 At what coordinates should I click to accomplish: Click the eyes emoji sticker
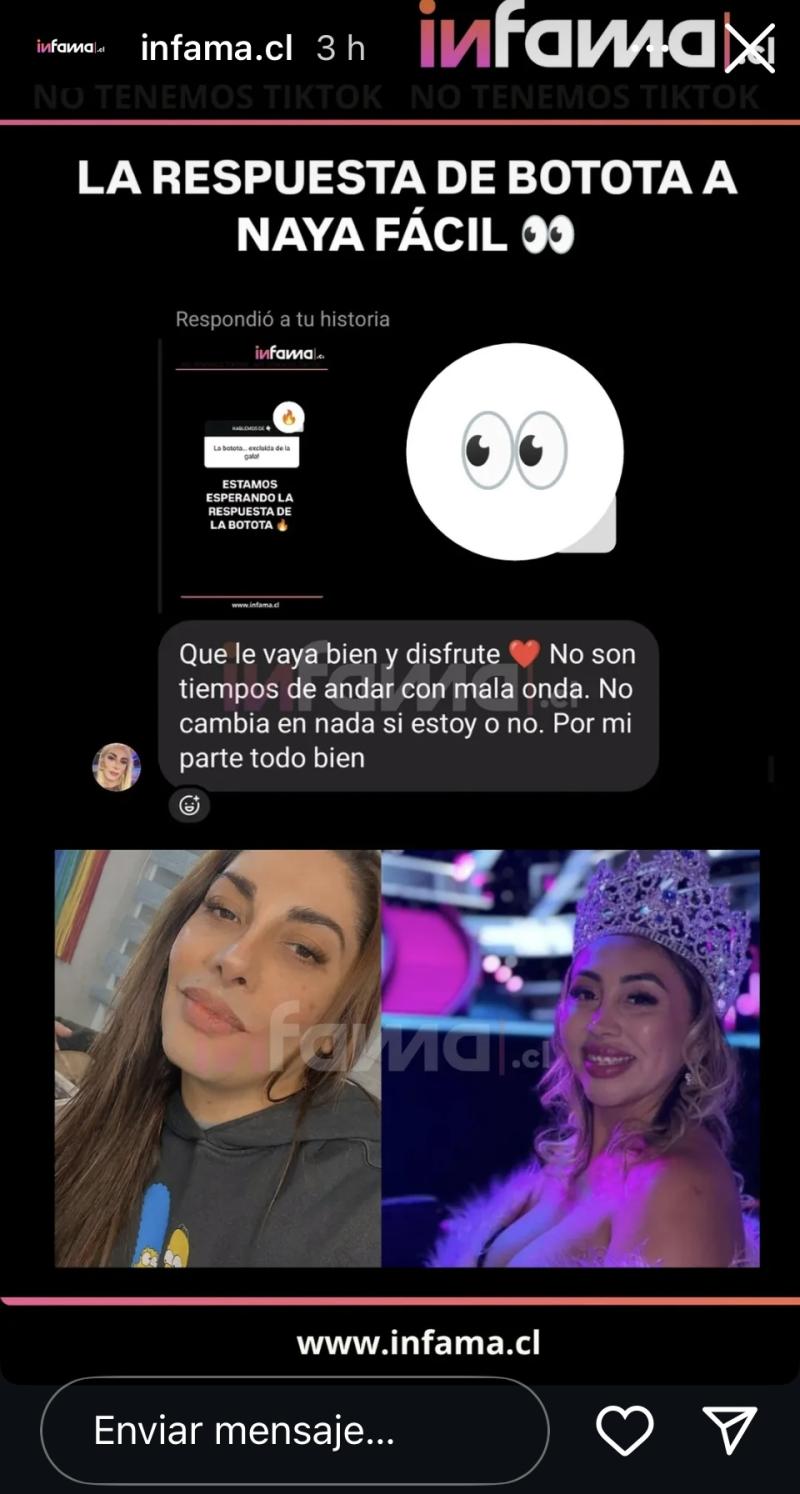(x=515, y=452)
